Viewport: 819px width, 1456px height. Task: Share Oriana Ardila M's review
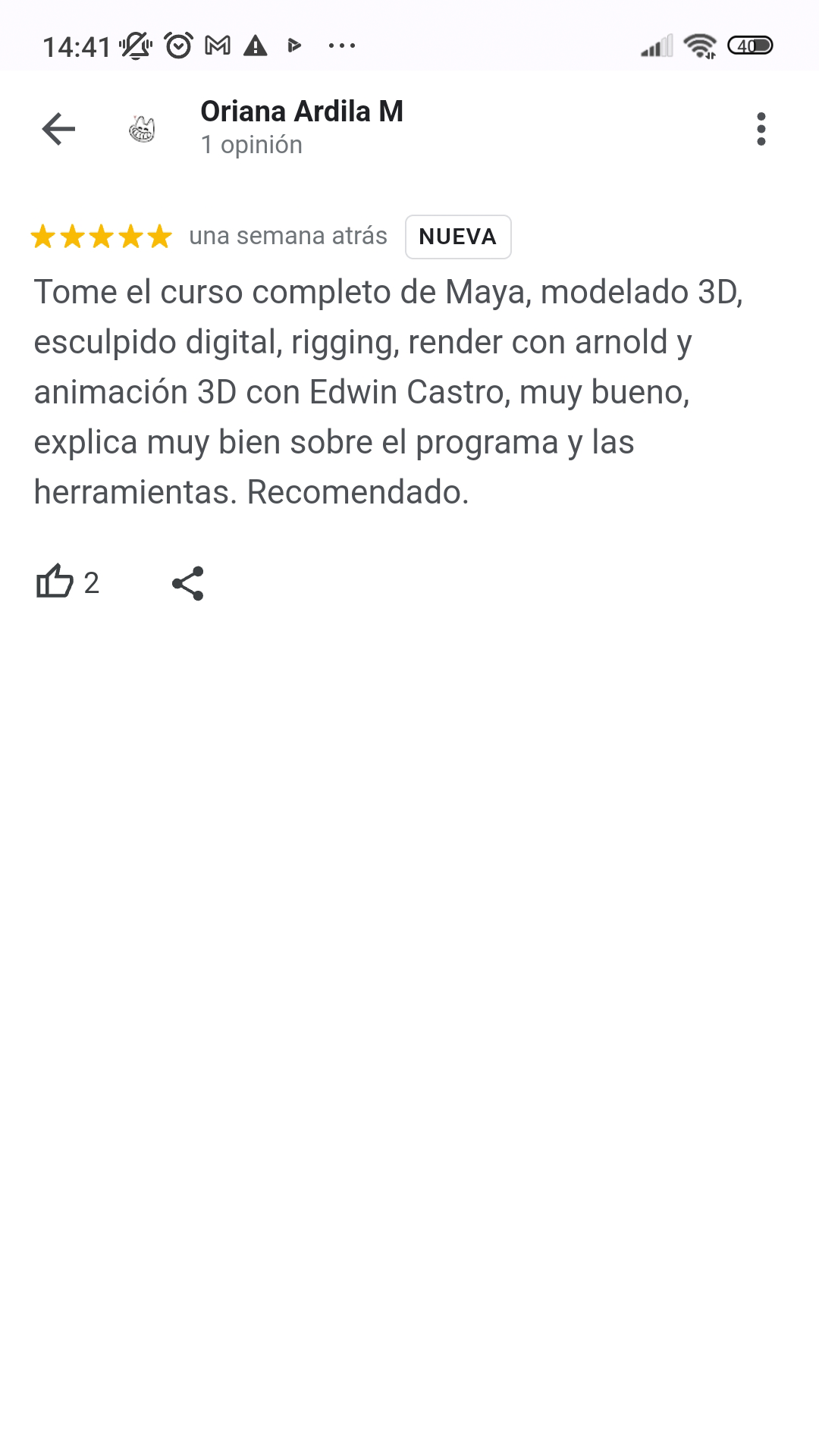[x=188, y=583]
